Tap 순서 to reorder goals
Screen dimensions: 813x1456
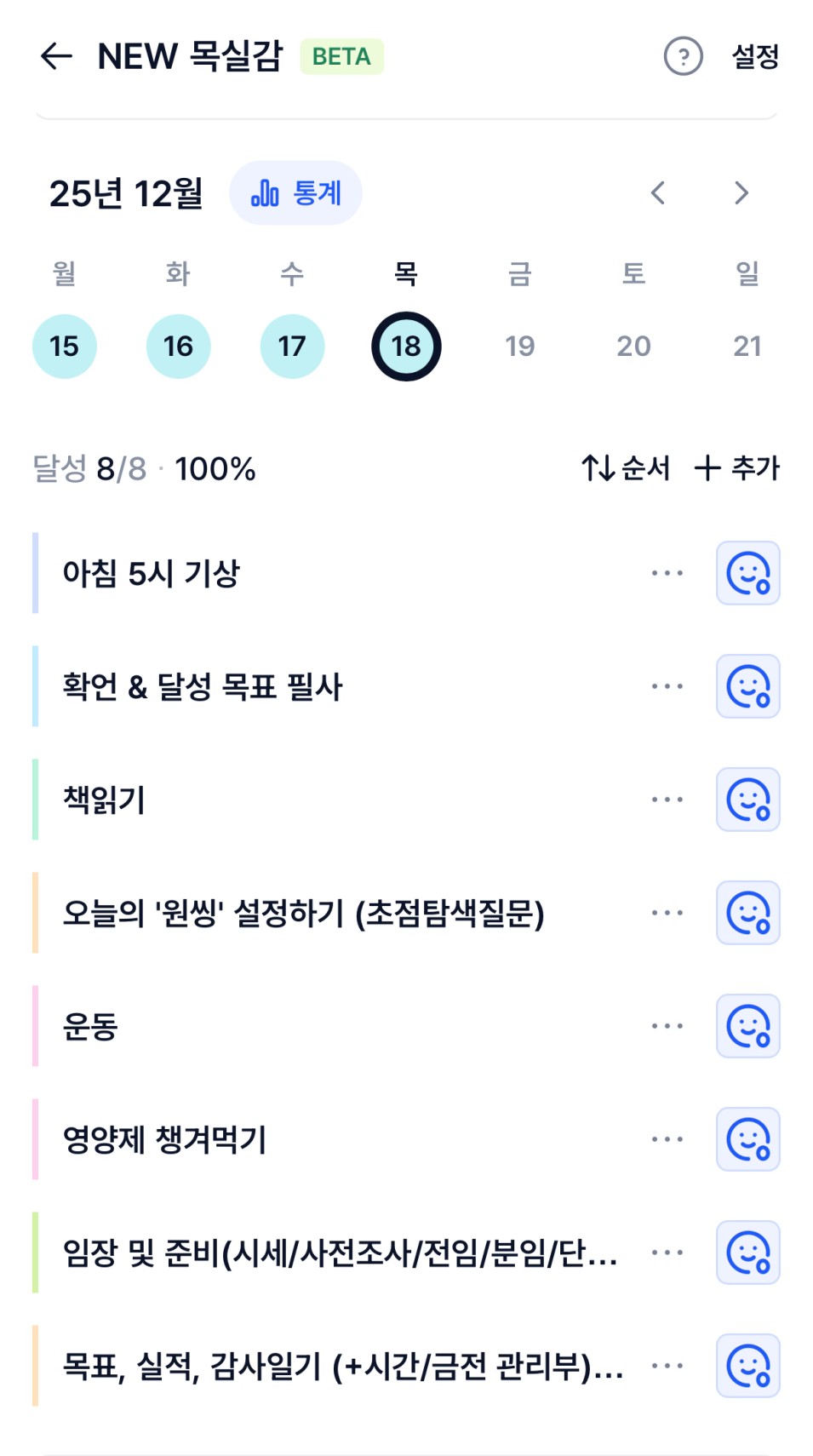point(626,468)
